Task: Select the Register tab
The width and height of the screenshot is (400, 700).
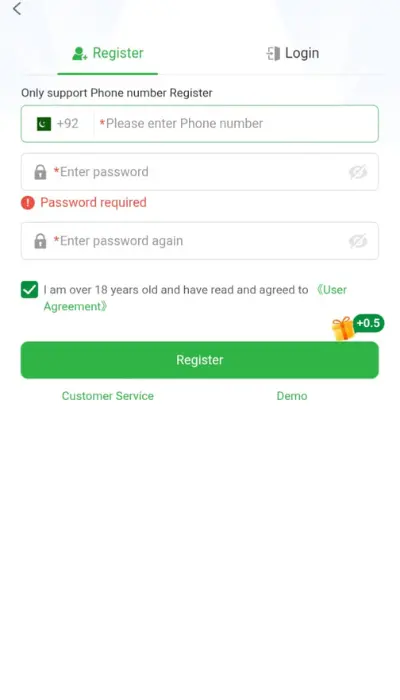Action: click(108, 53)
